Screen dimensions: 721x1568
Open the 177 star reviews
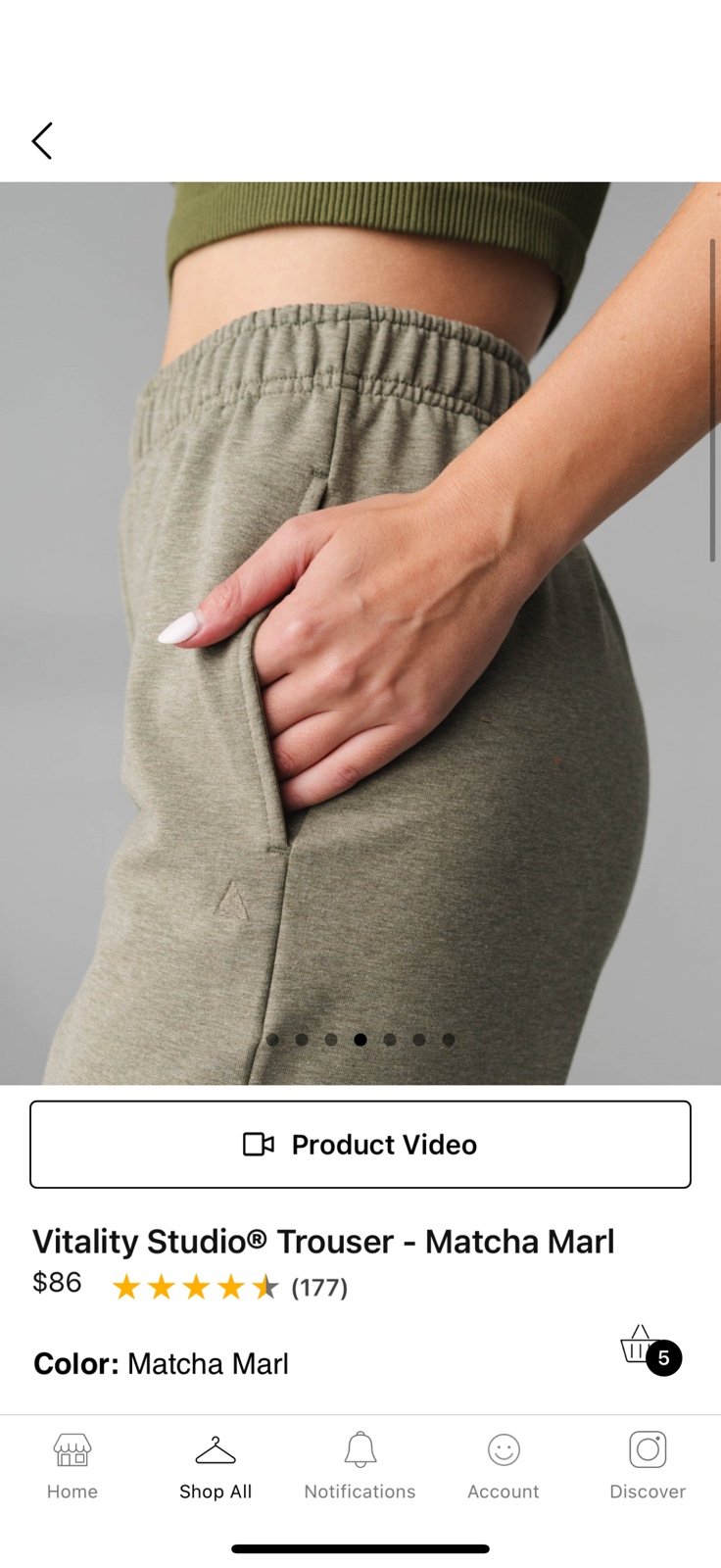pyautogui.click(x=231, y=1287)
